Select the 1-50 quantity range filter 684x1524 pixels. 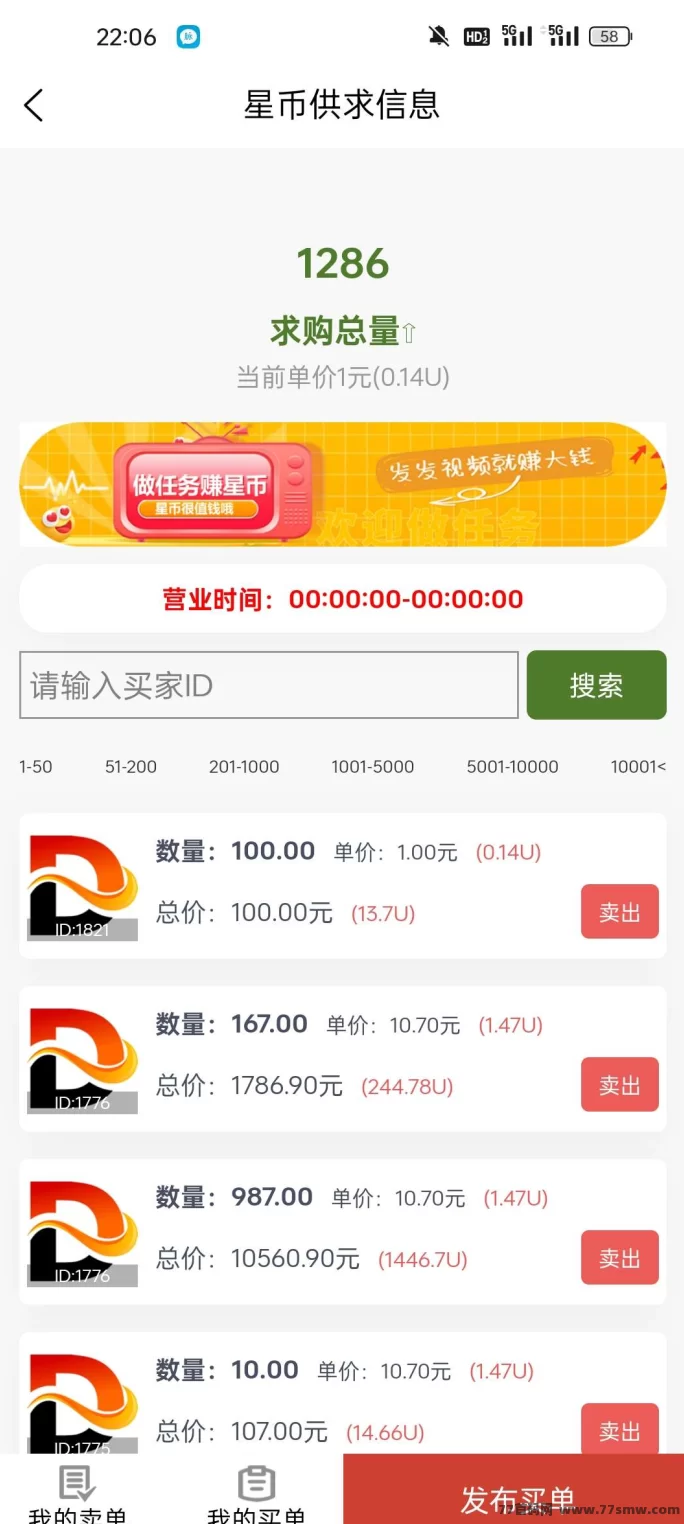click(x=36, y=767)
